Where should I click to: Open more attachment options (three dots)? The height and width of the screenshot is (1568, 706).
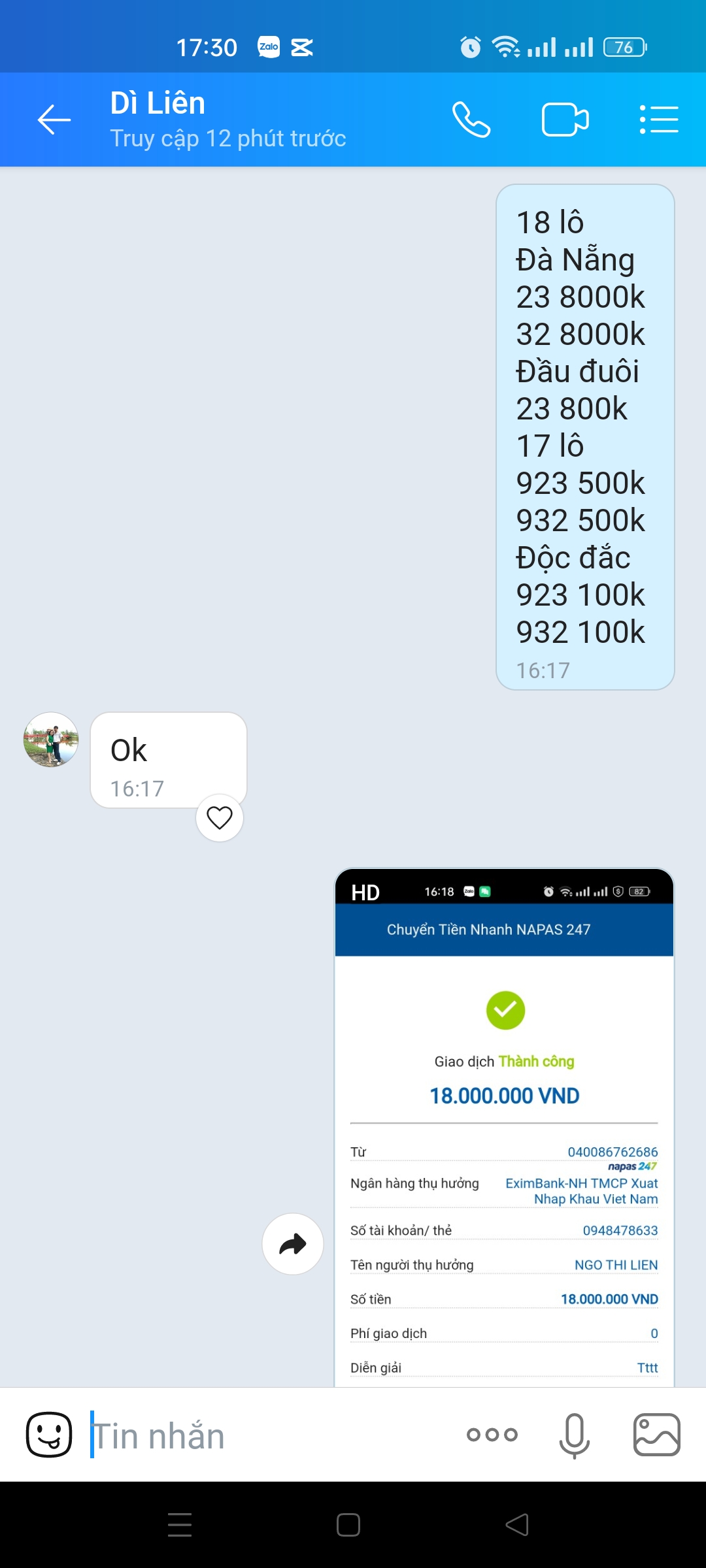click(492, 1435)
